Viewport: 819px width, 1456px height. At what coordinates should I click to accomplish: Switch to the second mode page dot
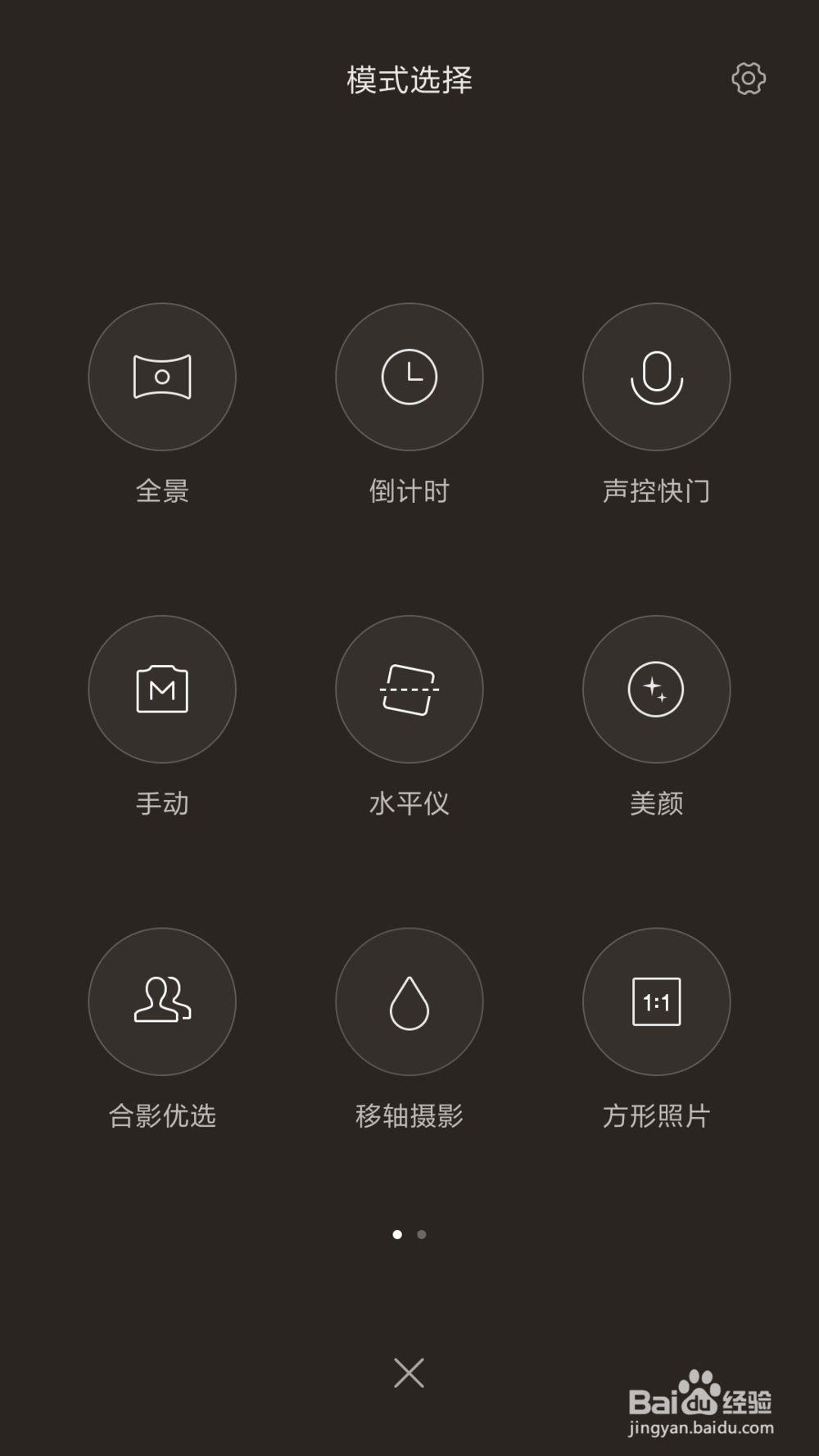coord(420,1234)
